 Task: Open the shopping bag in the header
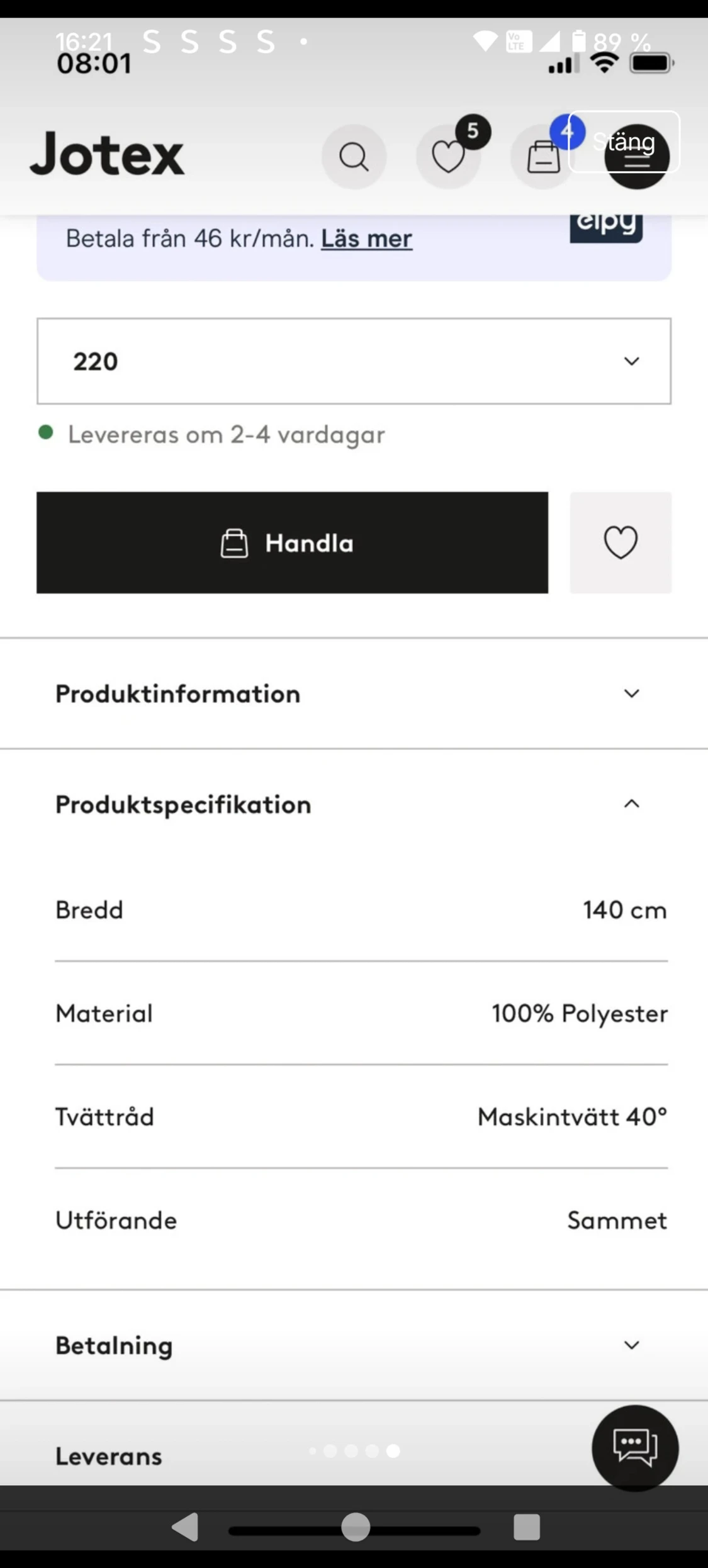click(542, 157)
